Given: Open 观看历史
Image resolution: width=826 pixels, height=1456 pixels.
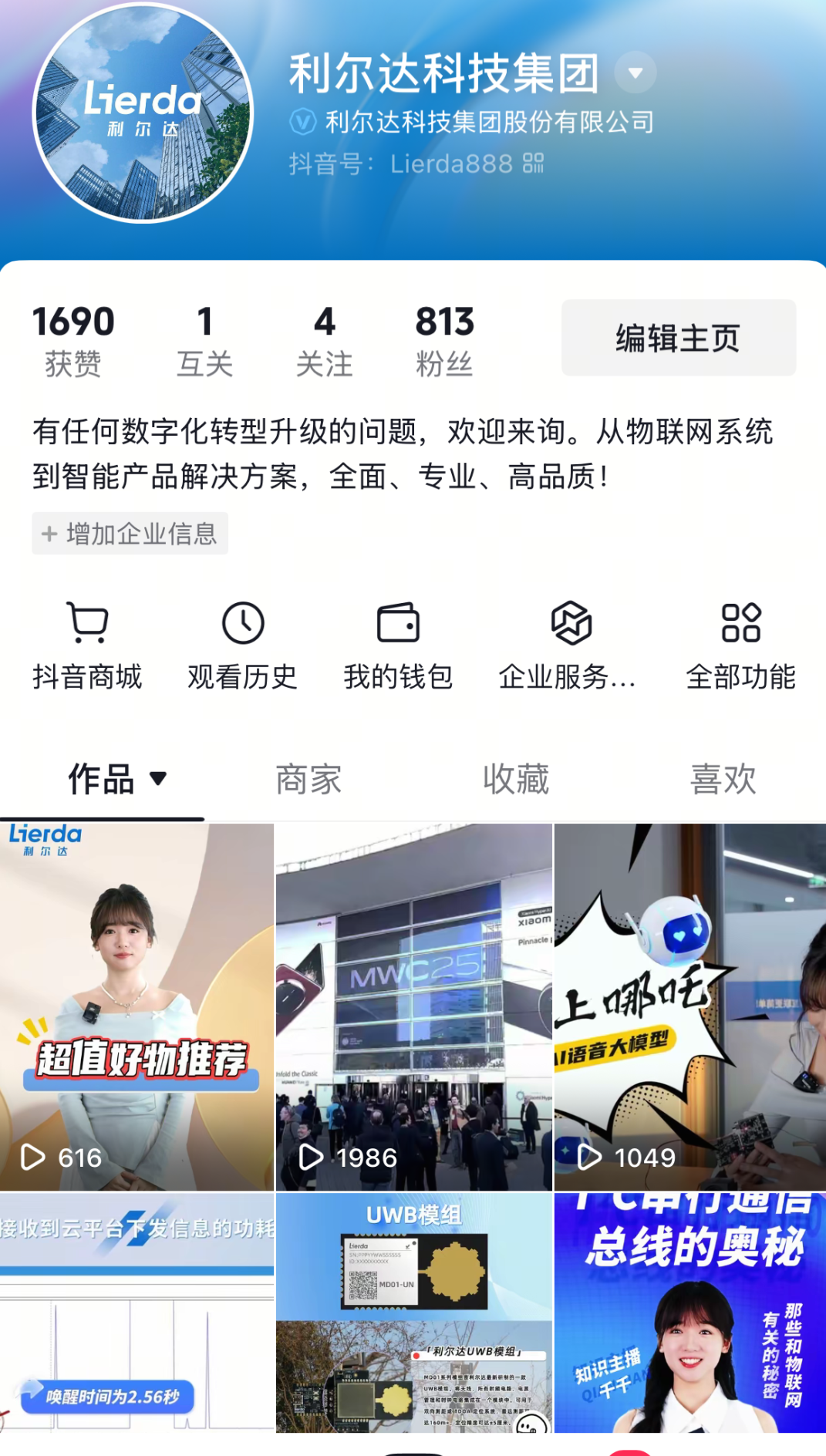Looking at the screenshot, I should 242,645.
